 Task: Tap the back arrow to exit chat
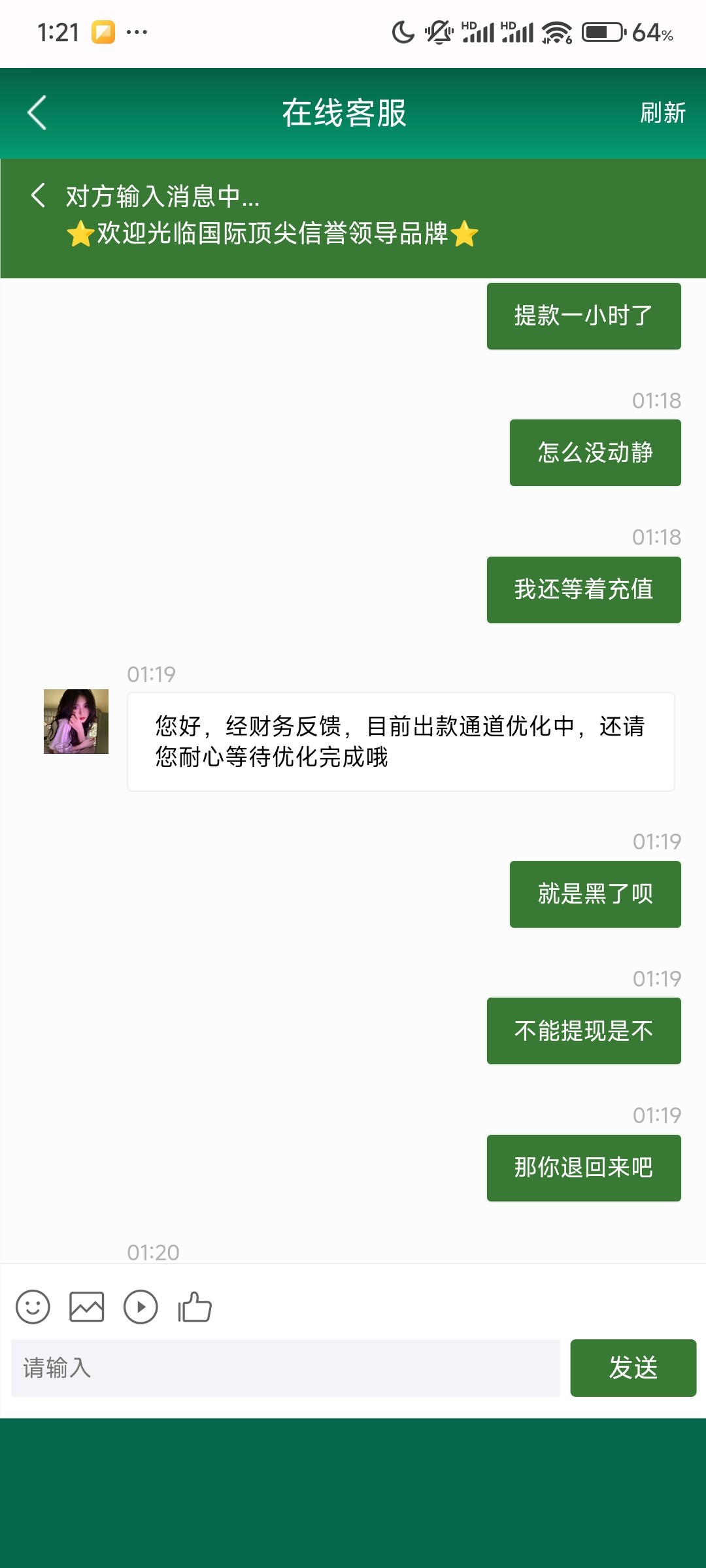35,112
